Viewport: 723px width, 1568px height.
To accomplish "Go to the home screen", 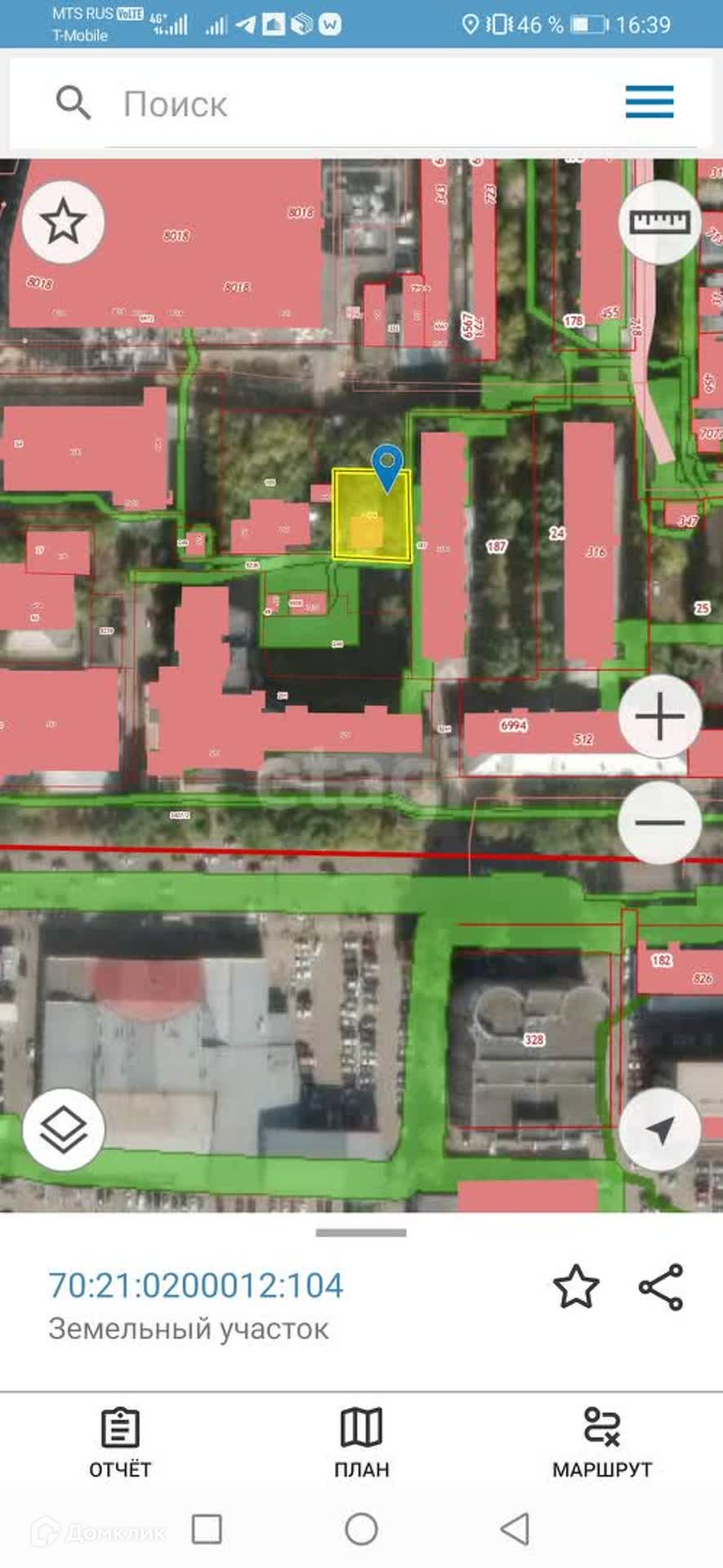I will (x=361, y=1529).
